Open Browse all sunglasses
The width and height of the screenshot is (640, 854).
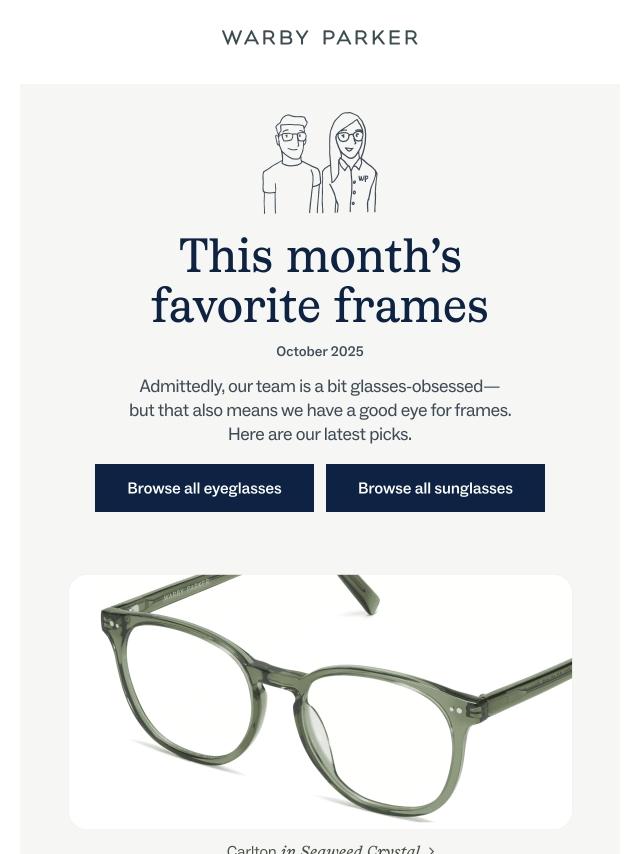click(x=435, y=488)
